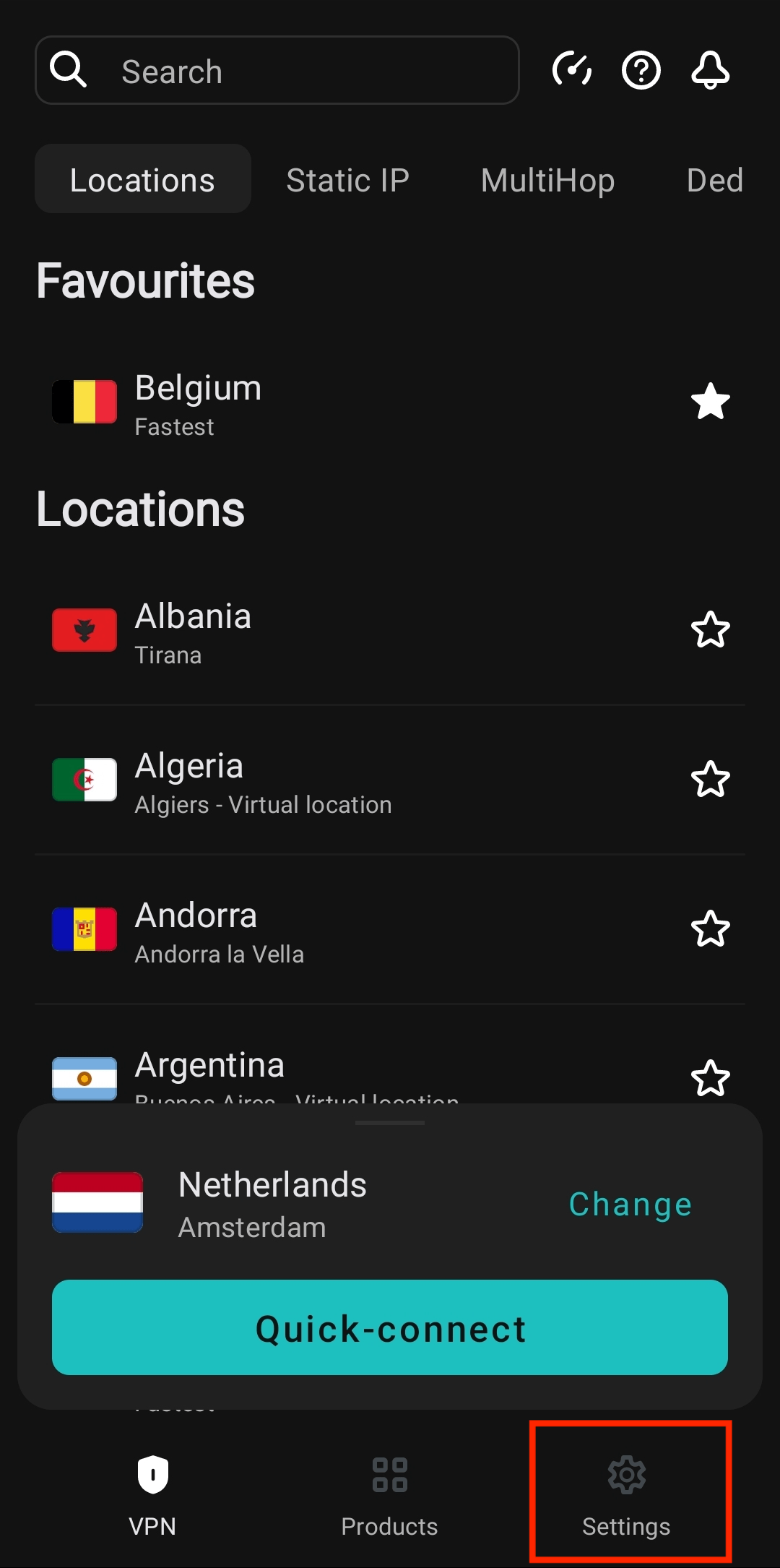
Task: Click the Netherlands flag in the connect panel
Action: click(x=97, y=1202)
